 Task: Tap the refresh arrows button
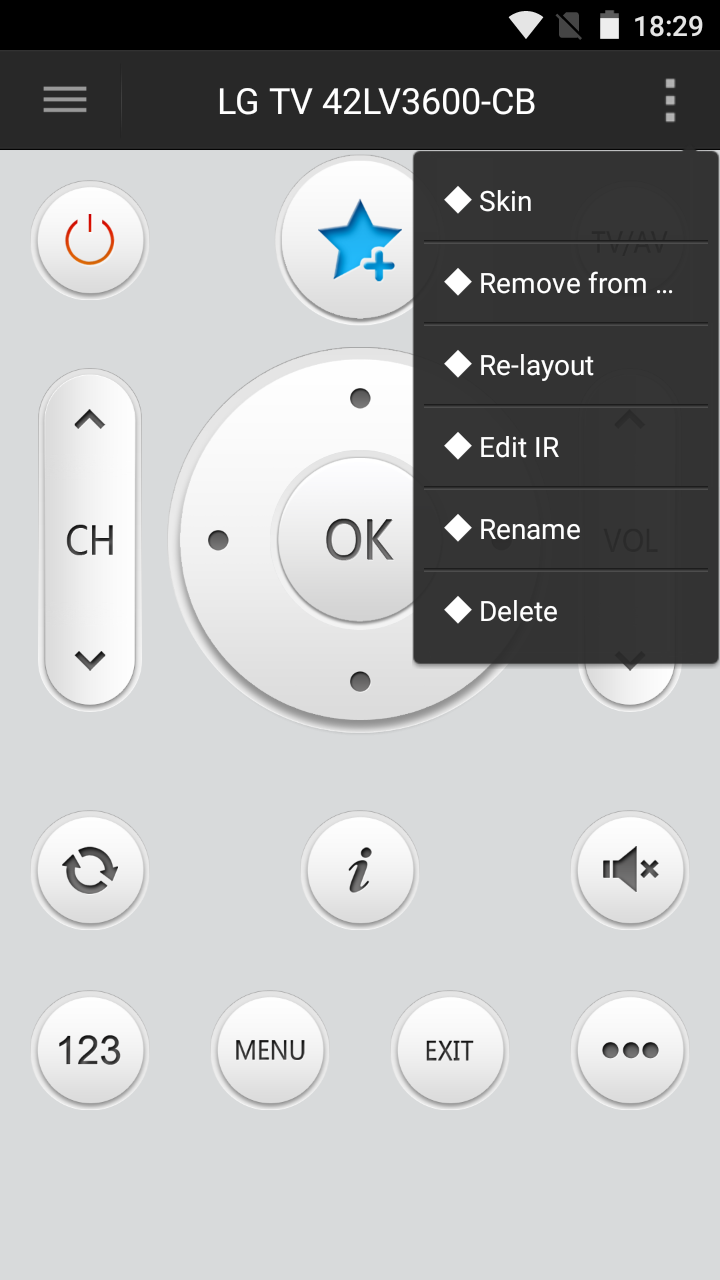90,870
